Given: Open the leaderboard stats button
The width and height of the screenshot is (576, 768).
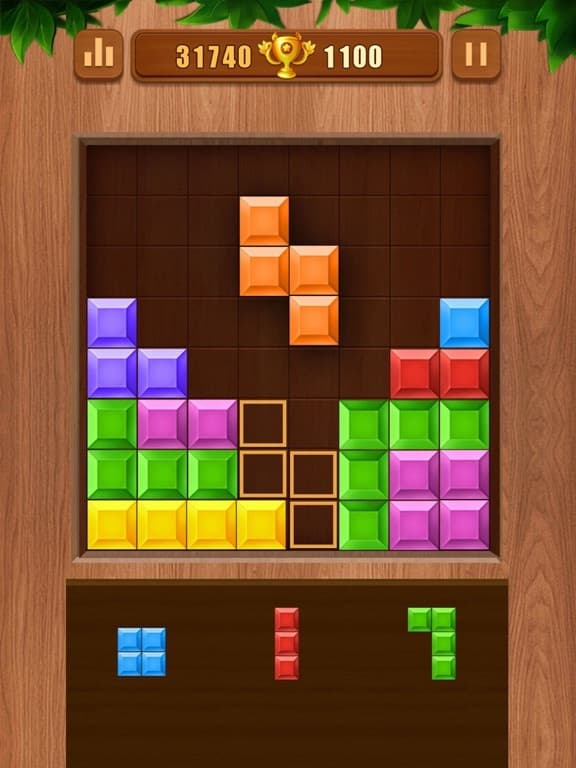Looking at the screenshot, I should point(98,54).
